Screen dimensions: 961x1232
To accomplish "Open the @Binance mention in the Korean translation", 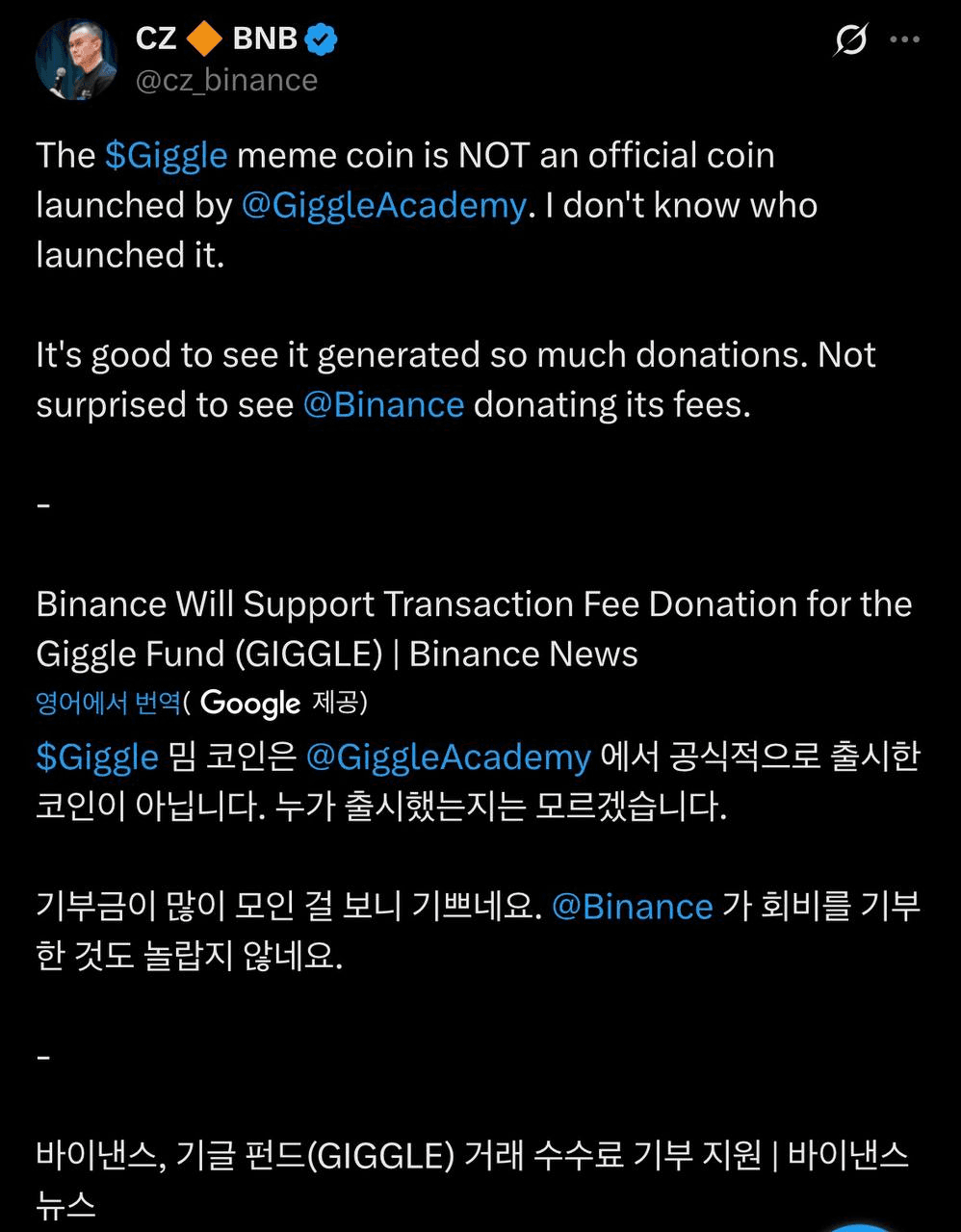I will 632,907.
